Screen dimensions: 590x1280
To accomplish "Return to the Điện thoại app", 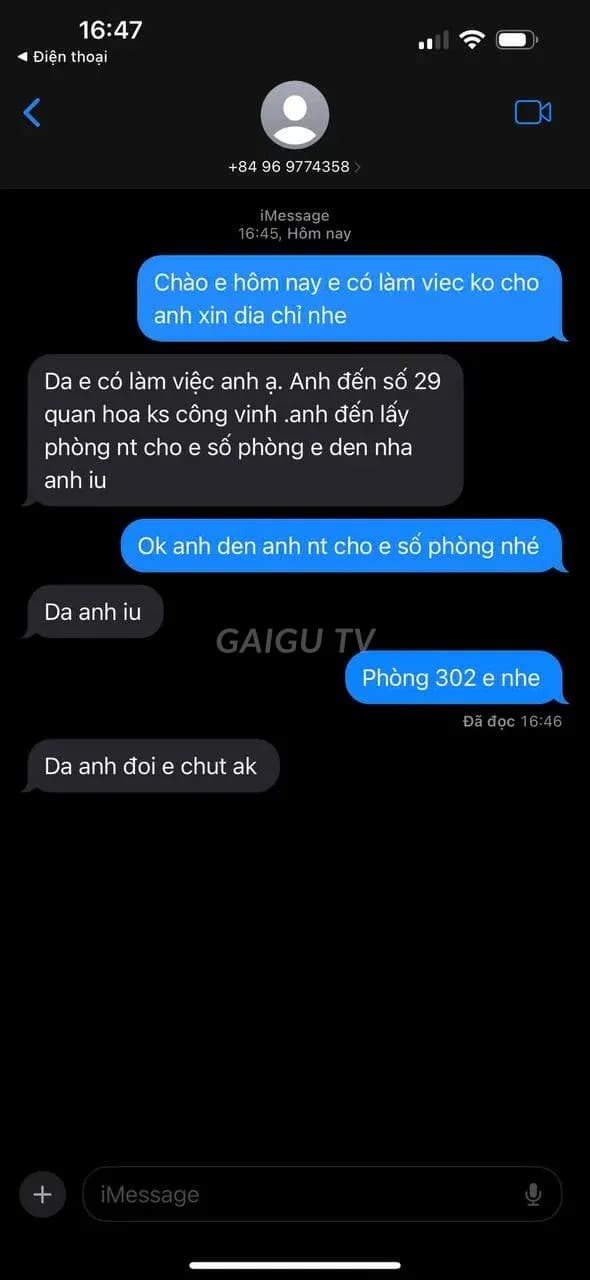I will [62, 57].
